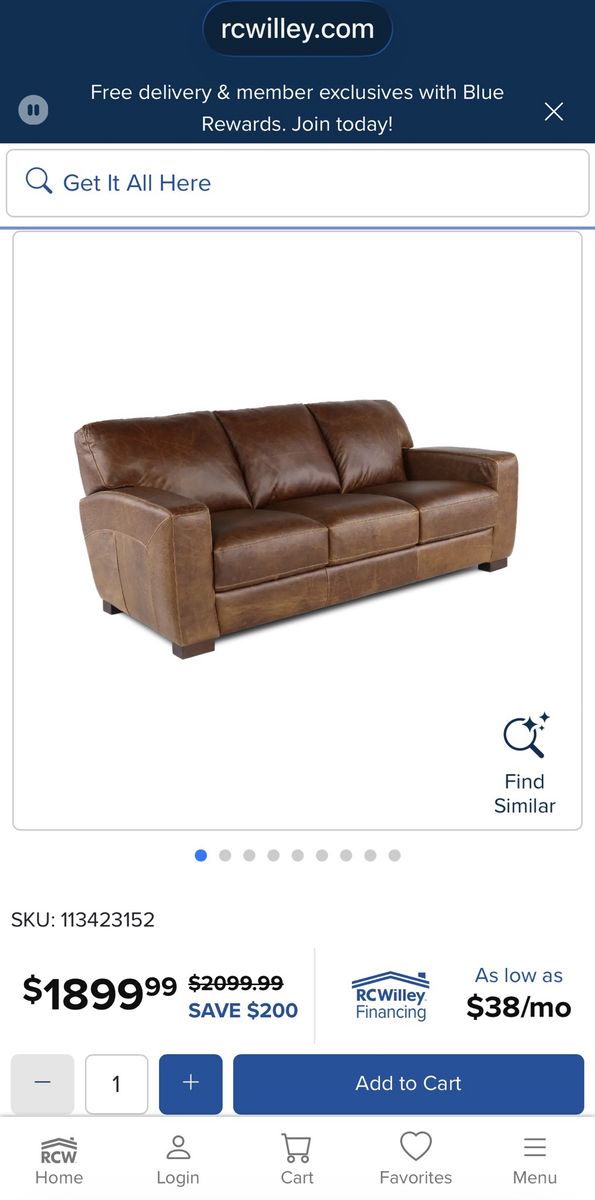Pause the promo banner rotation
This screenshot has height=1200, width=595.
pos(33,109)
